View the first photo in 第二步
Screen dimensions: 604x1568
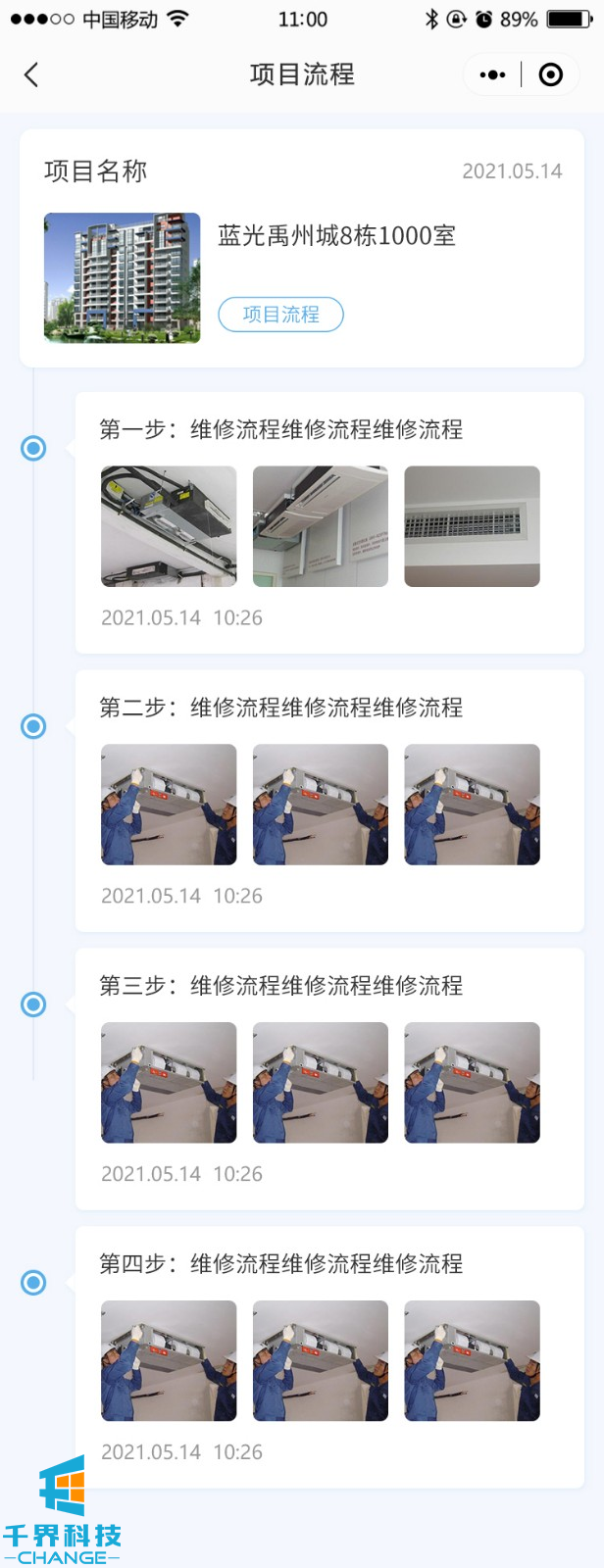(169, 805)
